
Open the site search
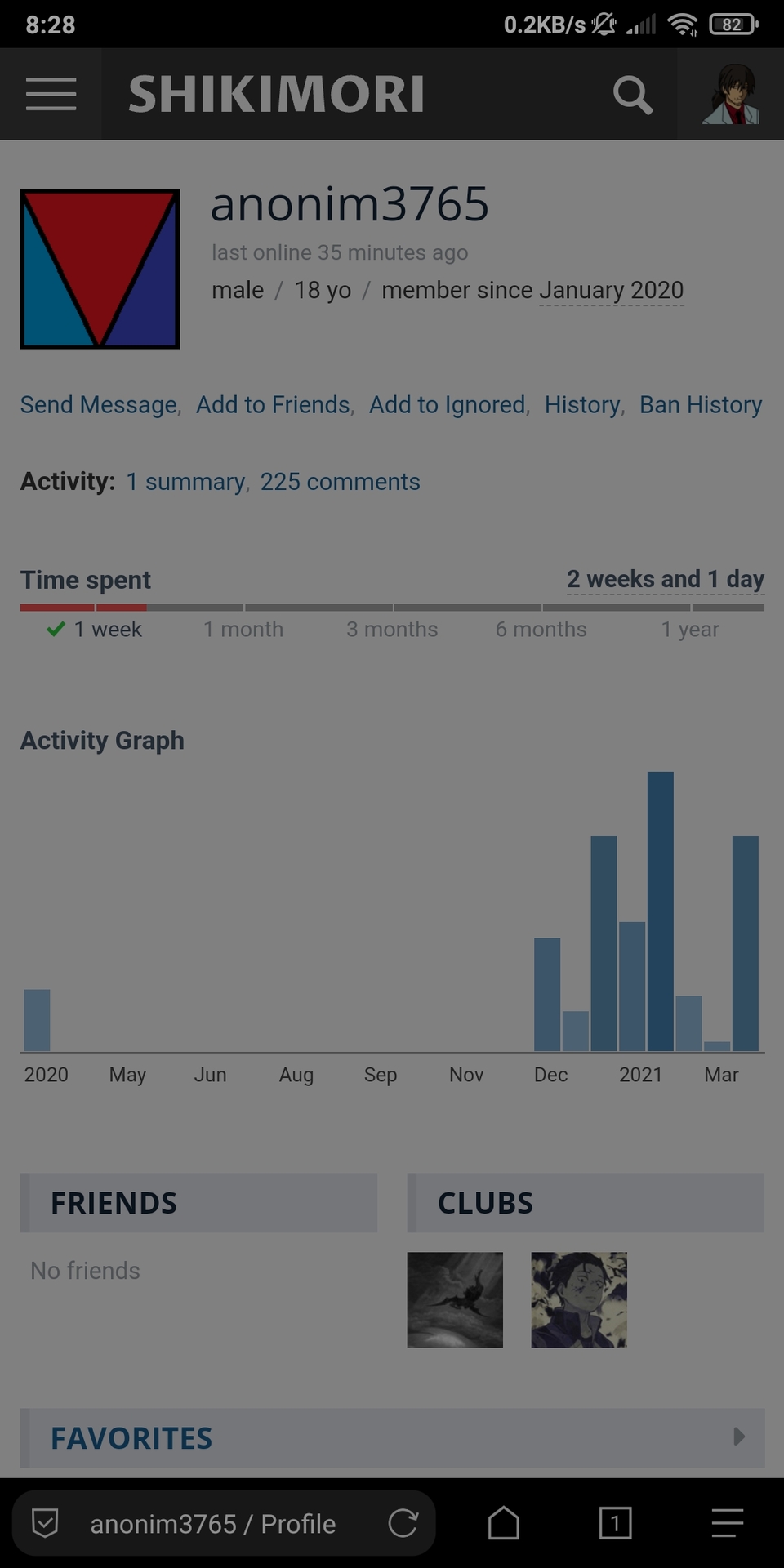point(633,95)
